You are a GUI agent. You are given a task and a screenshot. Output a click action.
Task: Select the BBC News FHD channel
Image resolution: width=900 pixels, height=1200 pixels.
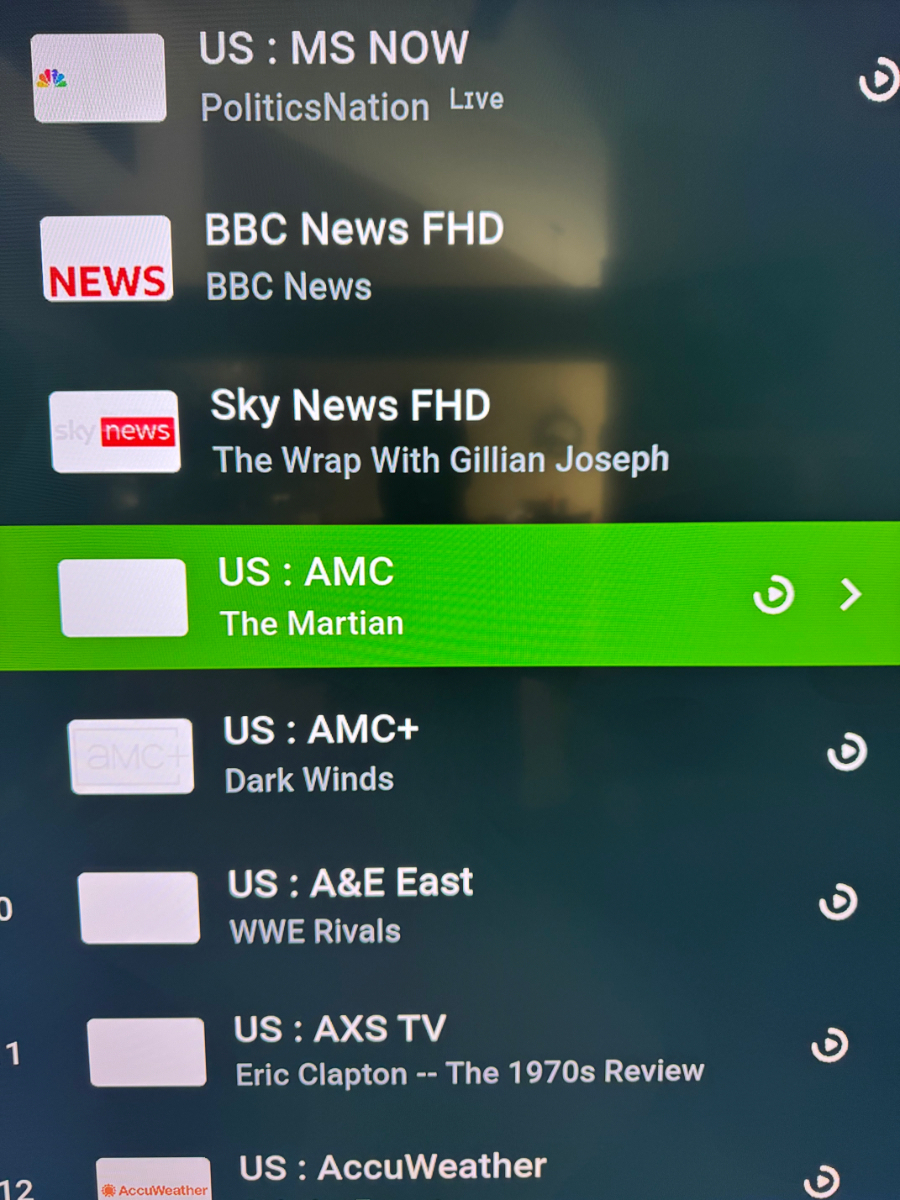(354, 231)
